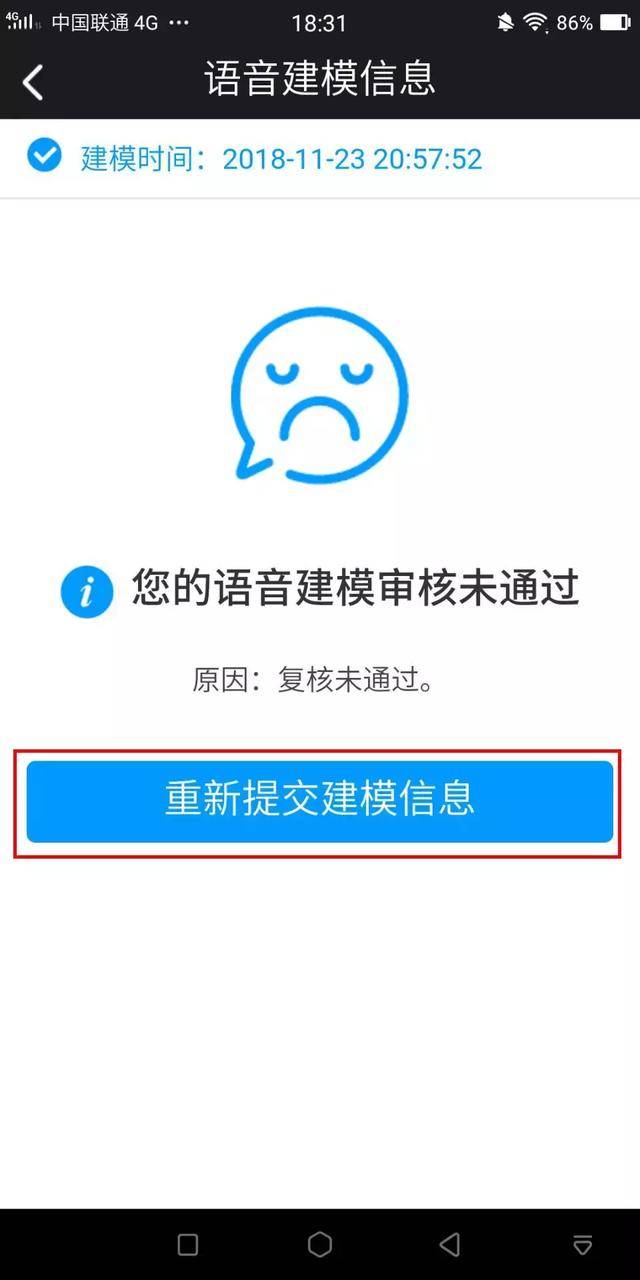Tap 重新提交建模信息 button

[319, 801]
